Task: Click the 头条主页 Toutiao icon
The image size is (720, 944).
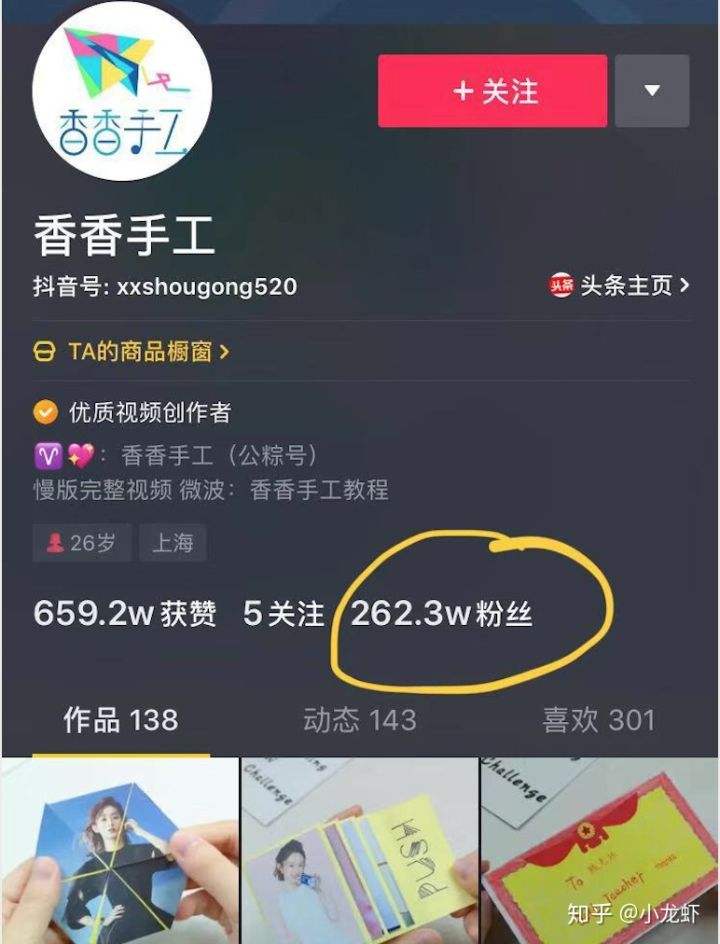Action: 563,284
